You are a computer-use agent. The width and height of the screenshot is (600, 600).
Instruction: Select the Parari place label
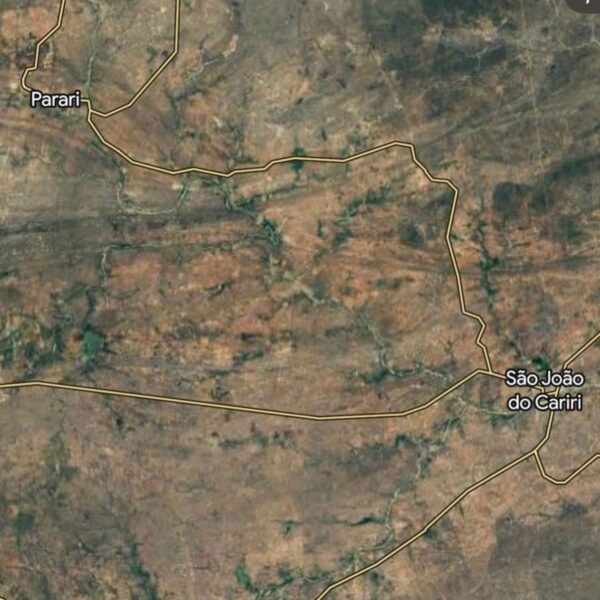point(55,99)
